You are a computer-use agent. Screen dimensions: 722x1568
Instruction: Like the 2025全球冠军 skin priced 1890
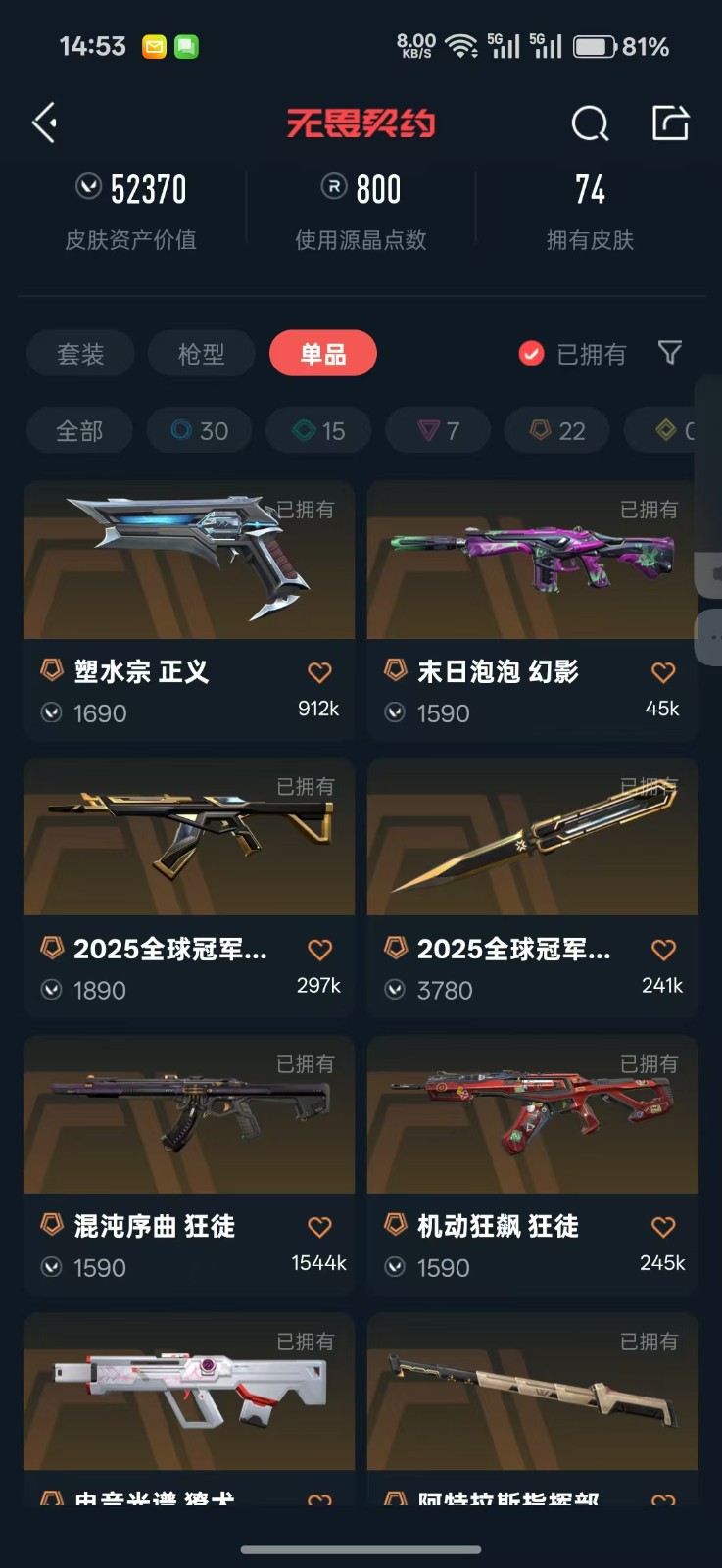click(x=319, y=950)
